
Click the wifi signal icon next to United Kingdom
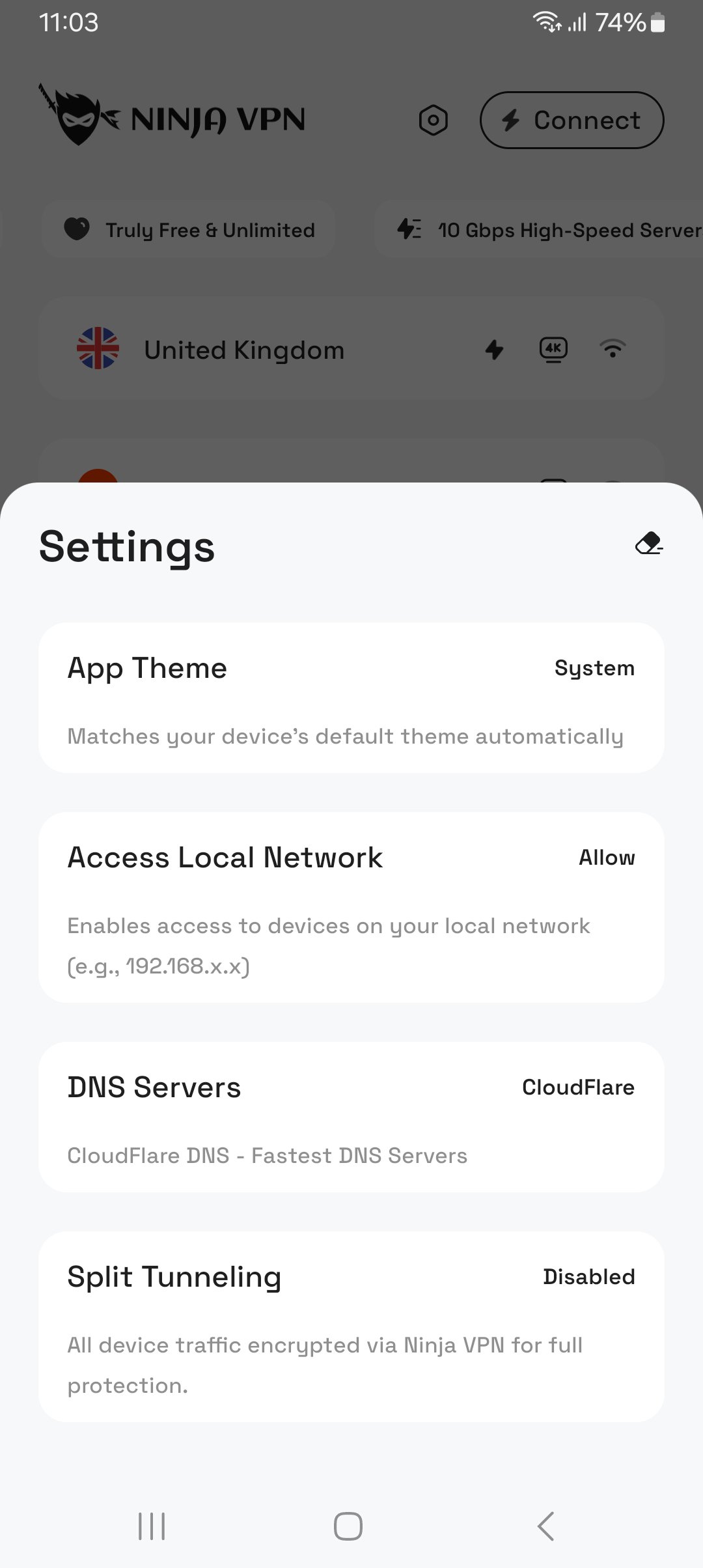(x=613, y=349)
